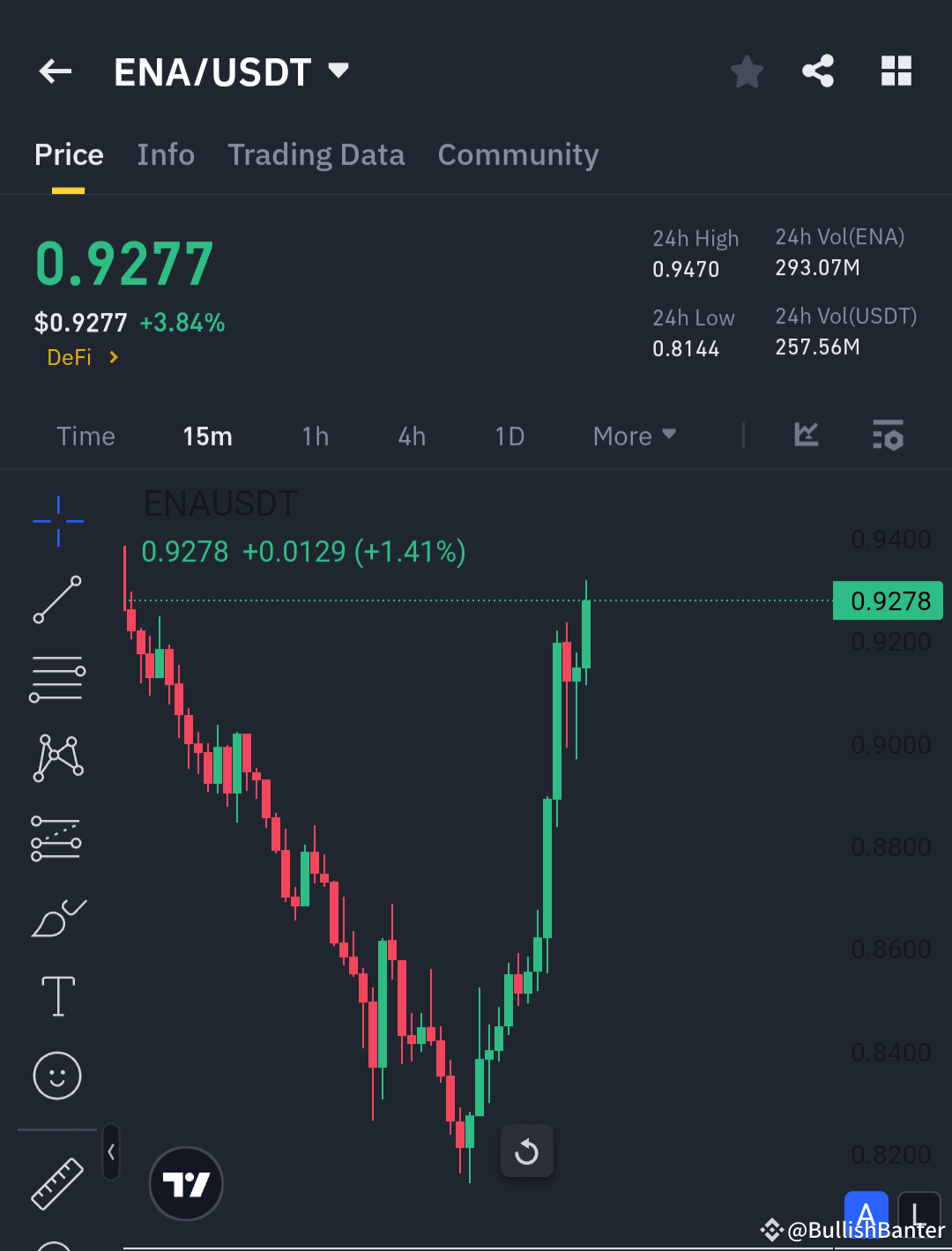The width and height of the screenshot is (952, 1251).
Task: Select the XABCD pattern tool
Action: (56, 756)
